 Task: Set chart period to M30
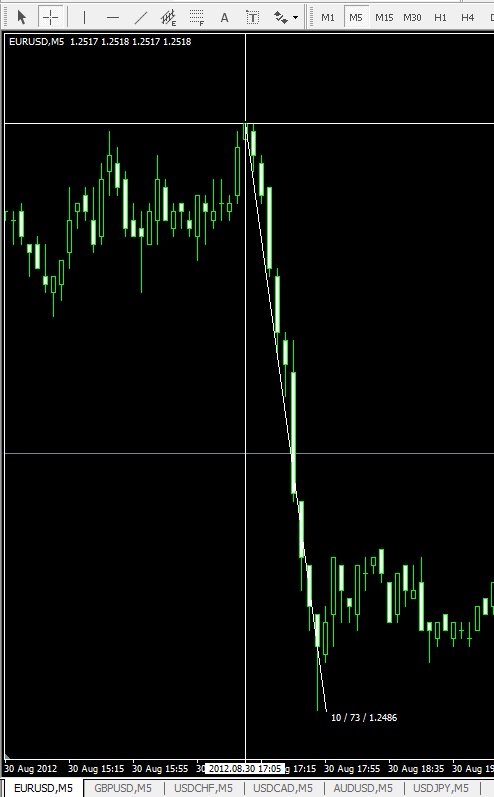[412, 17]
